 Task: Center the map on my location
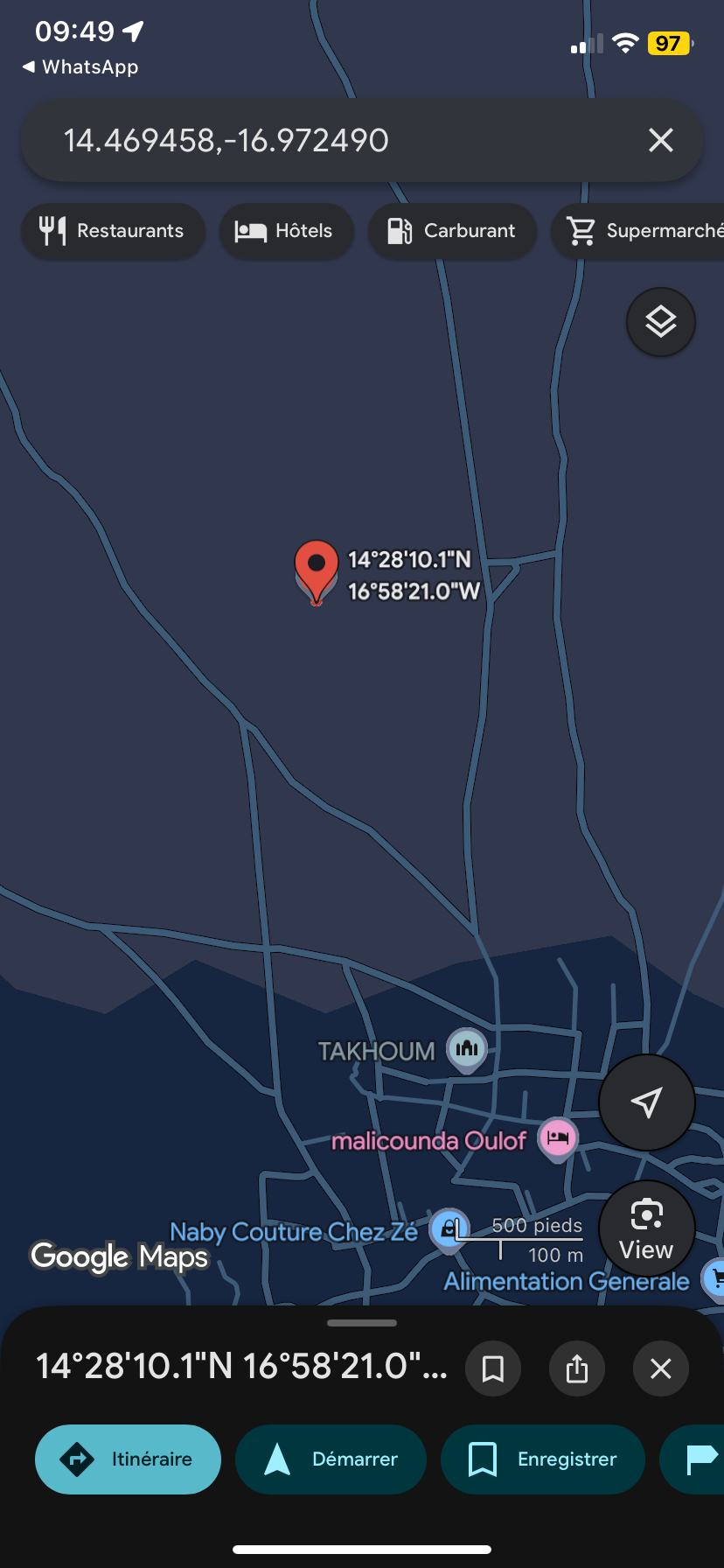click(646, 1102)
